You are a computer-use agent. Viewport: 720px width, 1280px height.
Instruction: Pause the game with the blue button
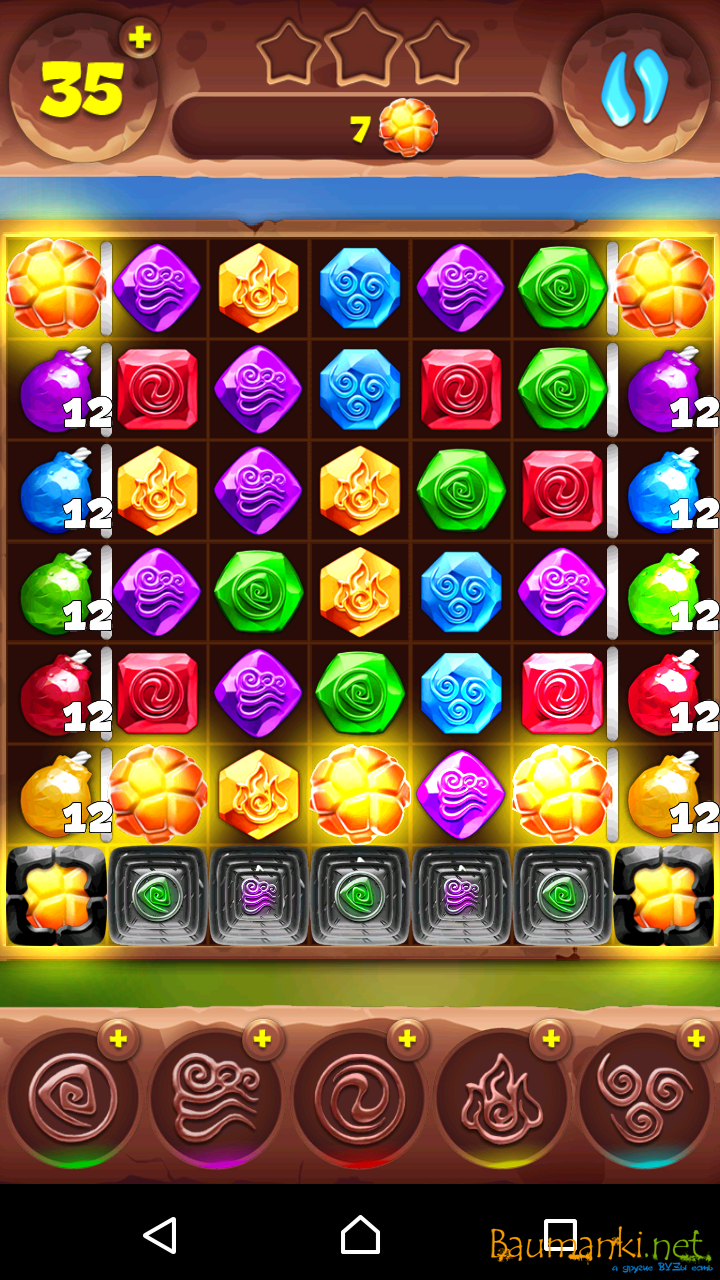click(x=635, y=87)
